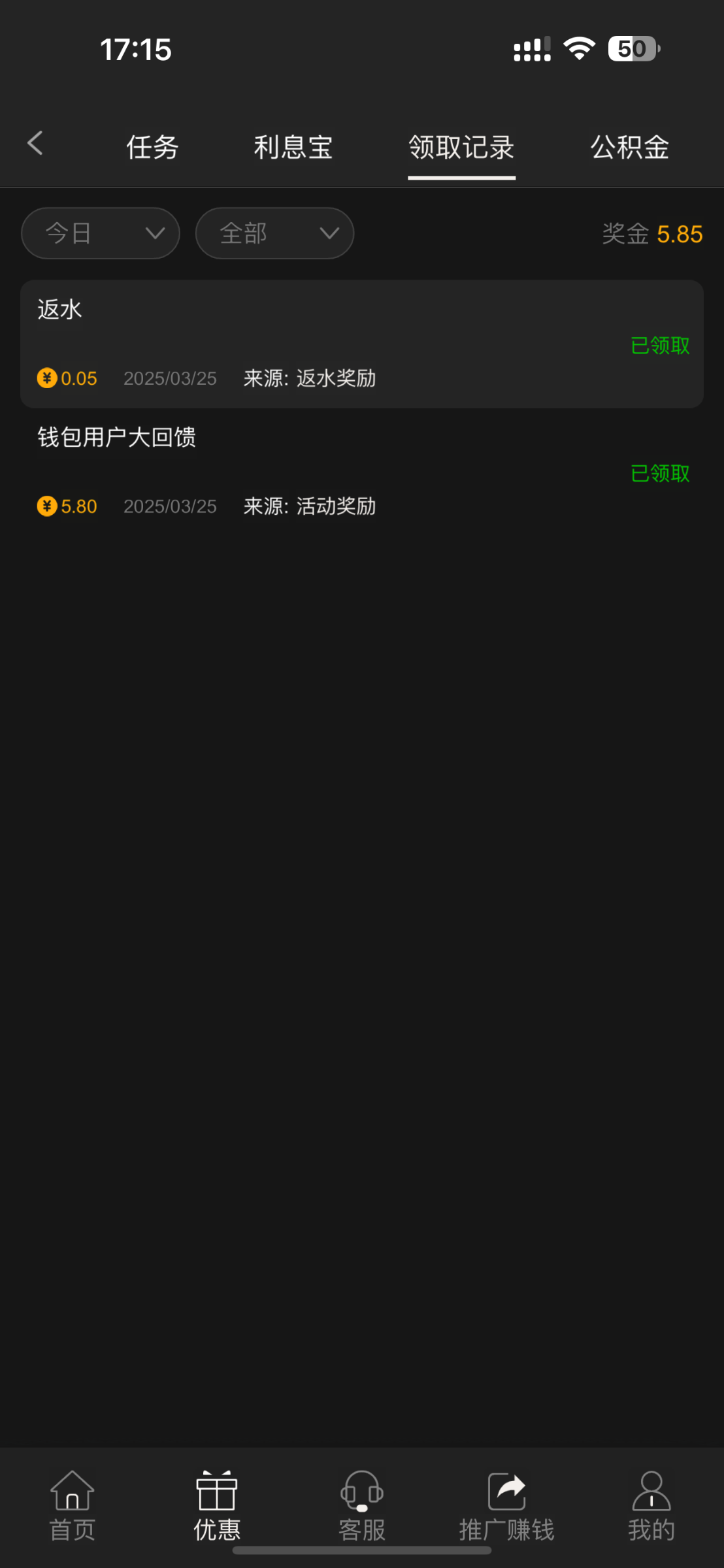Expand the 全部 type filter dropdown

click(x=274, y=233)
